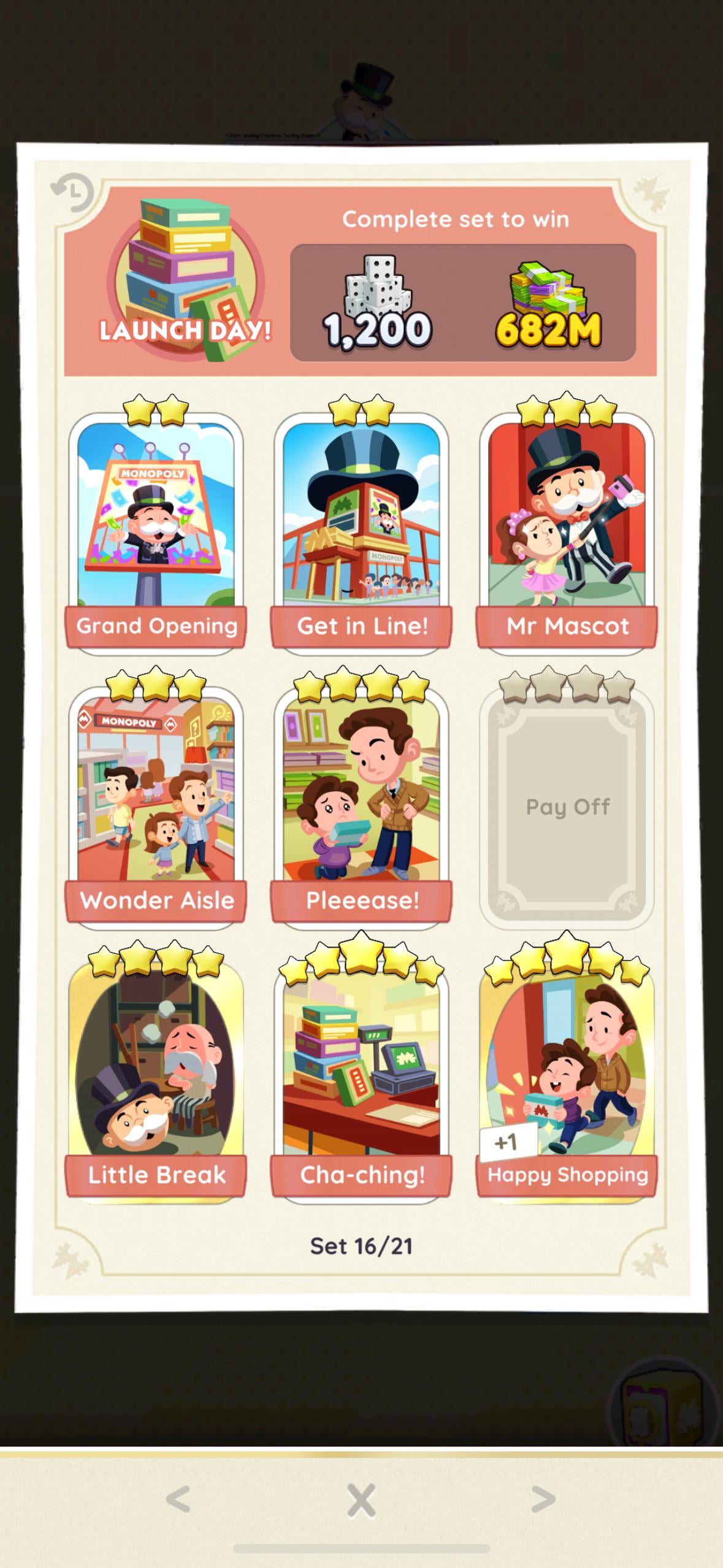View the Mr Mascot sticker
The image size is (723, 1568).
coord(567,528)
